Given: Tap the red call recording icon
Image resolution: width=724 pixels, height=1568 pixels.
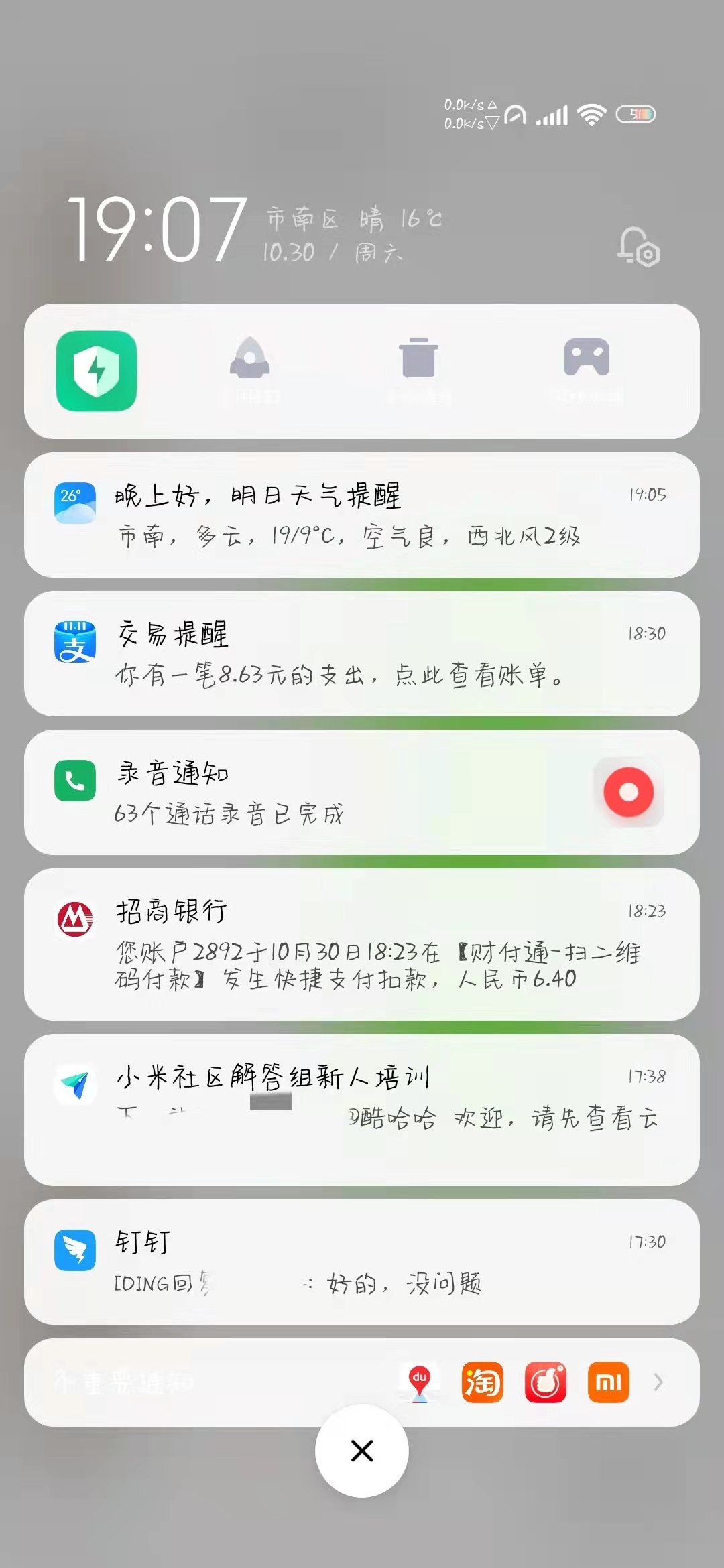Looking at the screenshot, I should tap(629, 793).
